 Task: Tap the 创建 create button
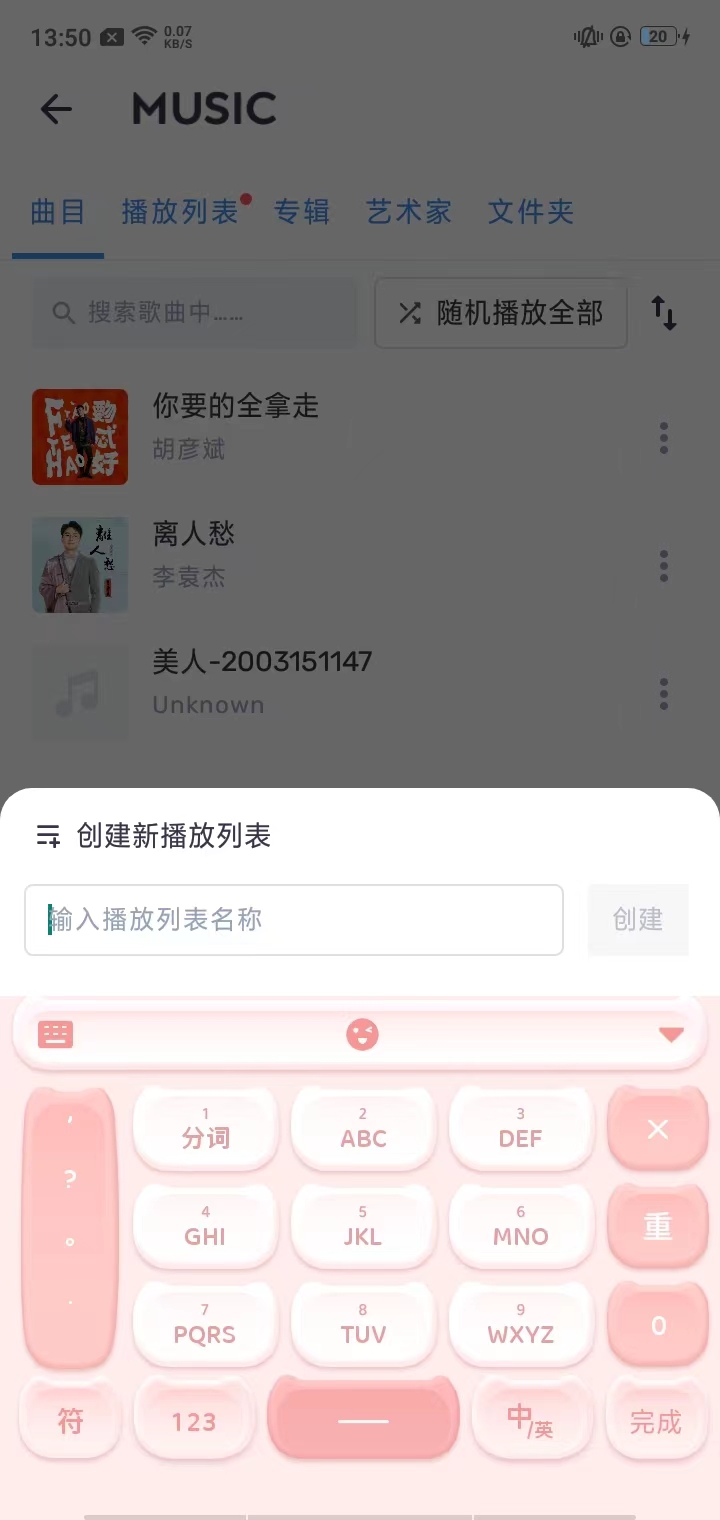[637, 919]
